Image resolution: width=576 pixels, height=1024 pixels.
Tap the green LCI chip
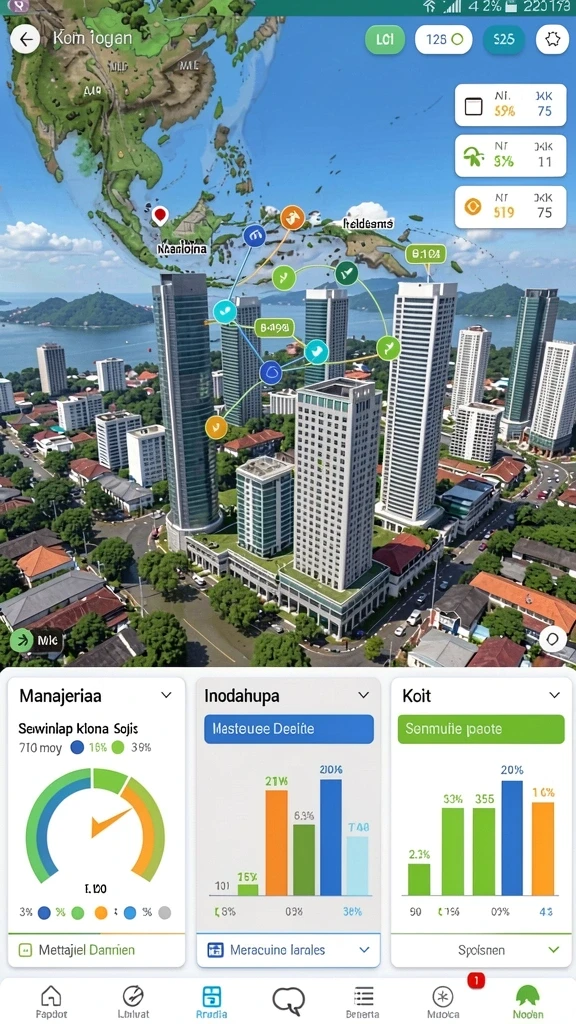(x=385, y=39)
